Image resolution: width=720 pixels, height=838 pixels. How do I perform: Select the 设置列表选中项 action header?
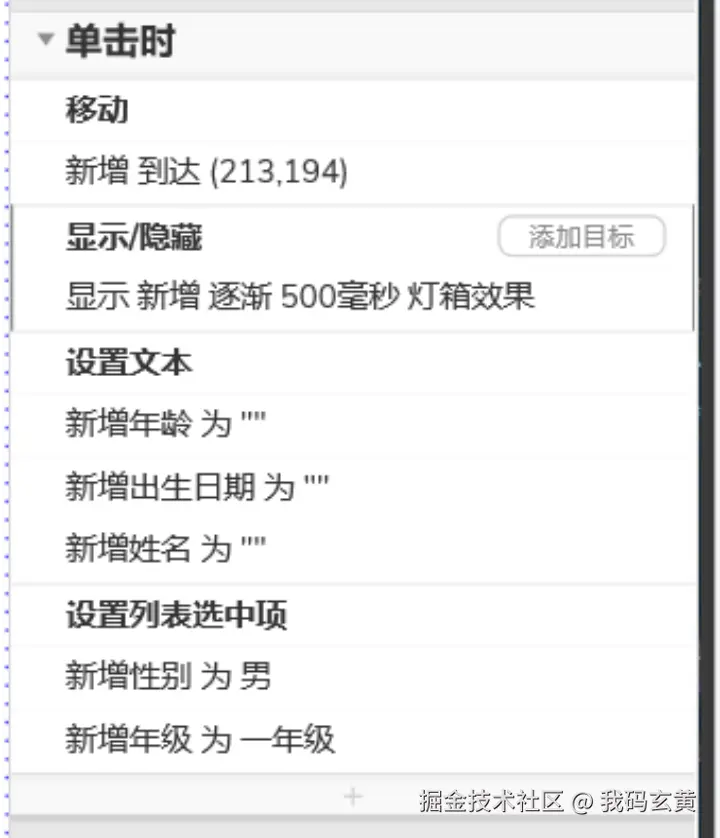176,614
